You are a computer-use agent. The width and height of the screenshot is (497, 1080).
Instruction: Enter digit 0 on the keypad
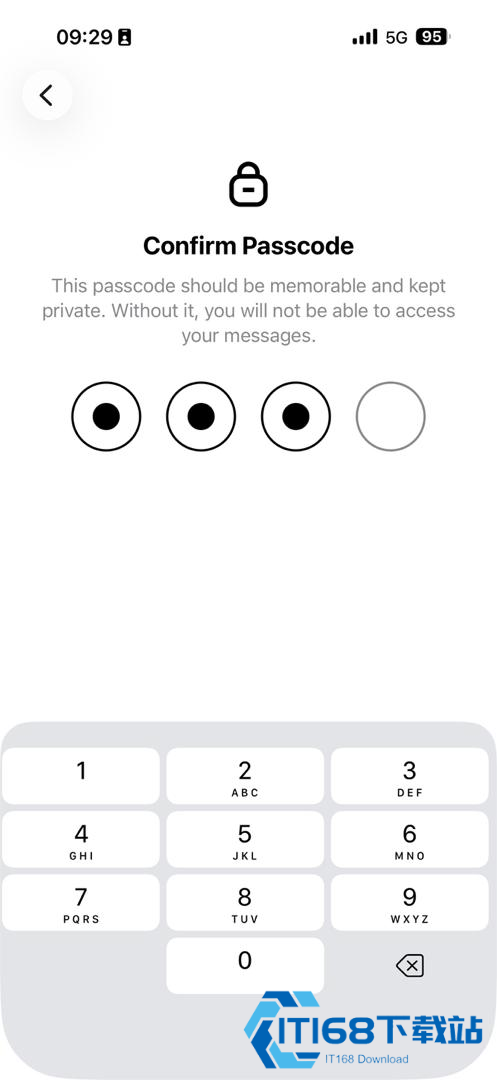tap(245, 966)
